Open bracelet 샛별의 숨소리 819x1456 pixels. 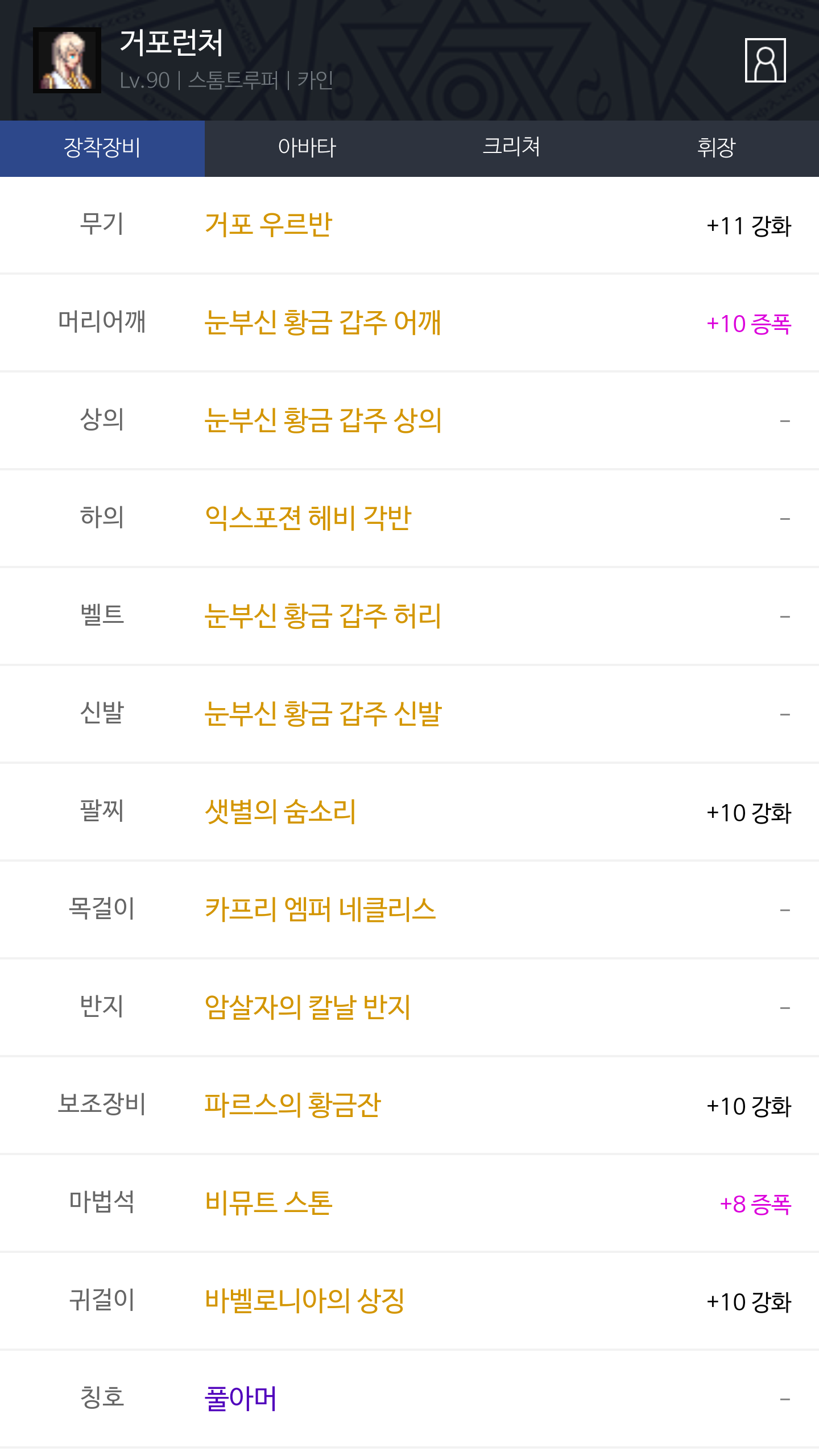(x=409, y=812)
